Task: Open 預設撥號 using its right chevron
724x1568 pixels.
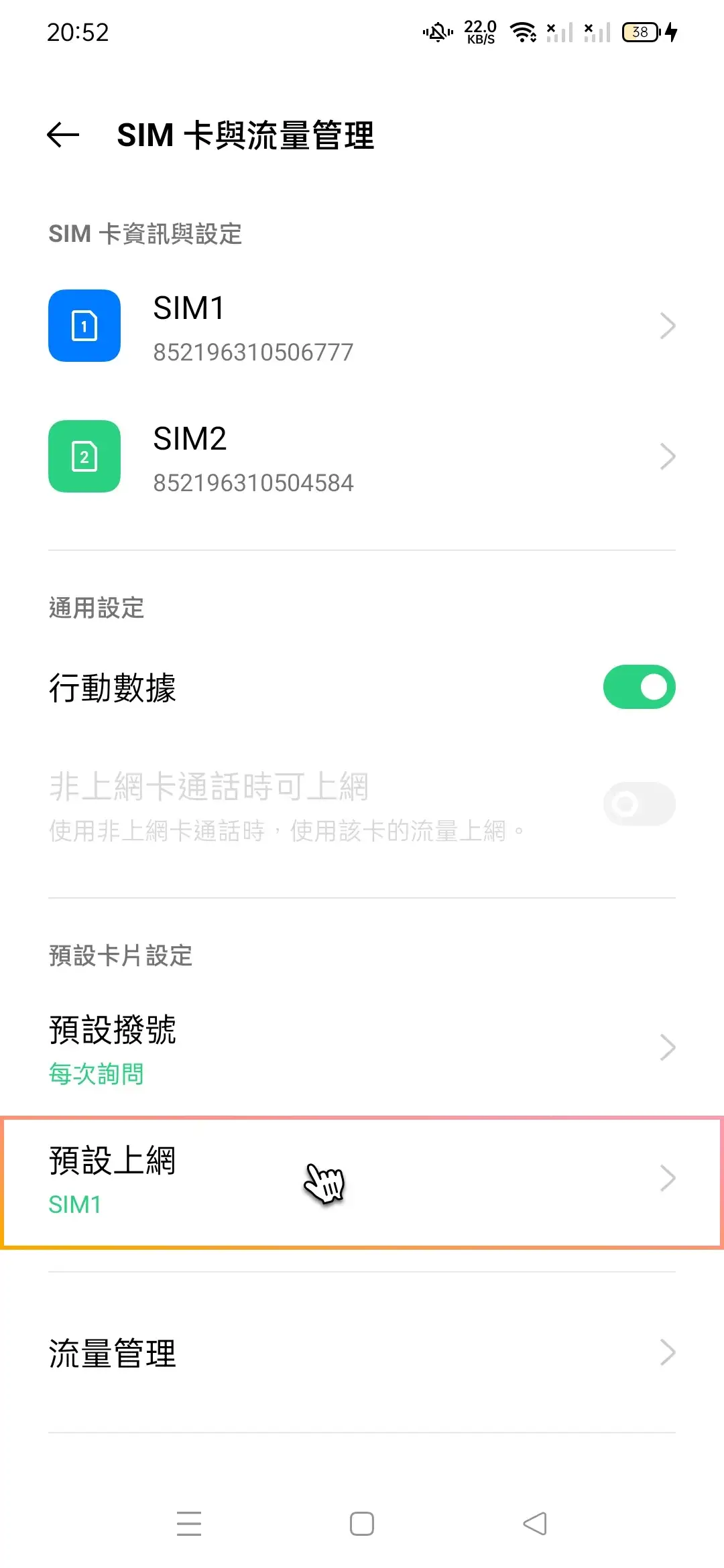Action: point(666,1046)
